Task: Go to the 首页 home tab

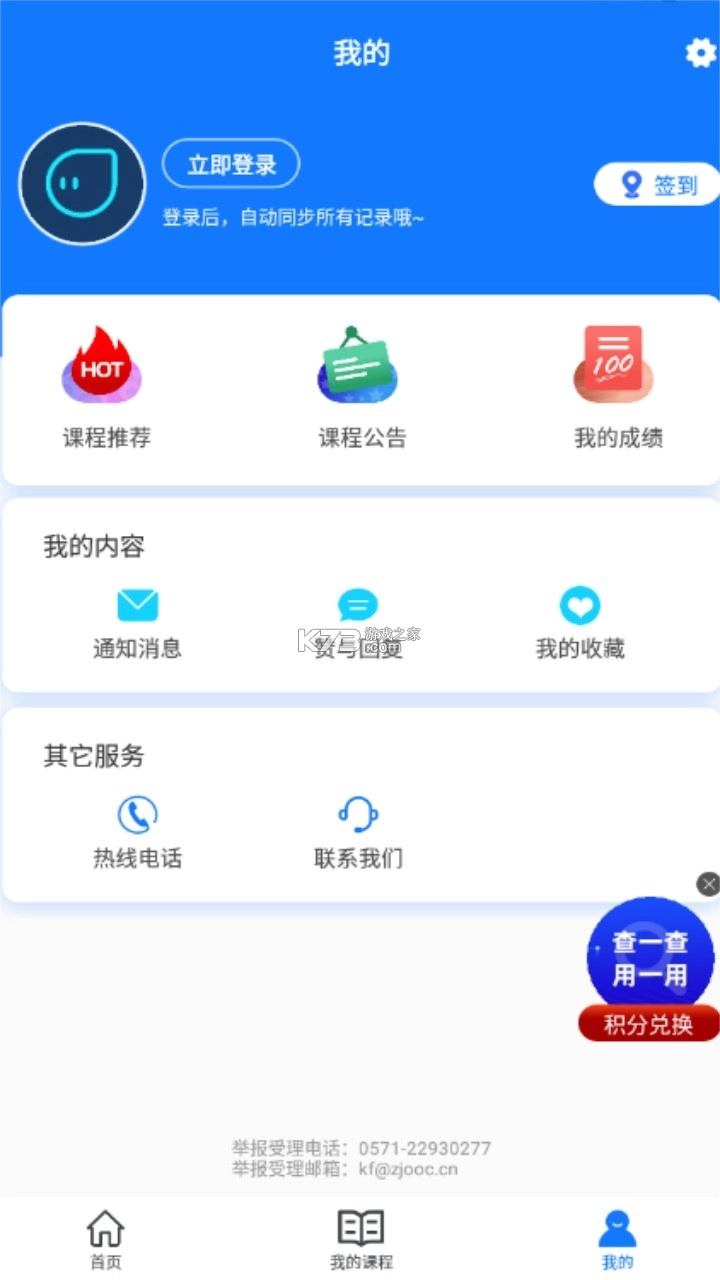Action: [x=106, y=1240]
